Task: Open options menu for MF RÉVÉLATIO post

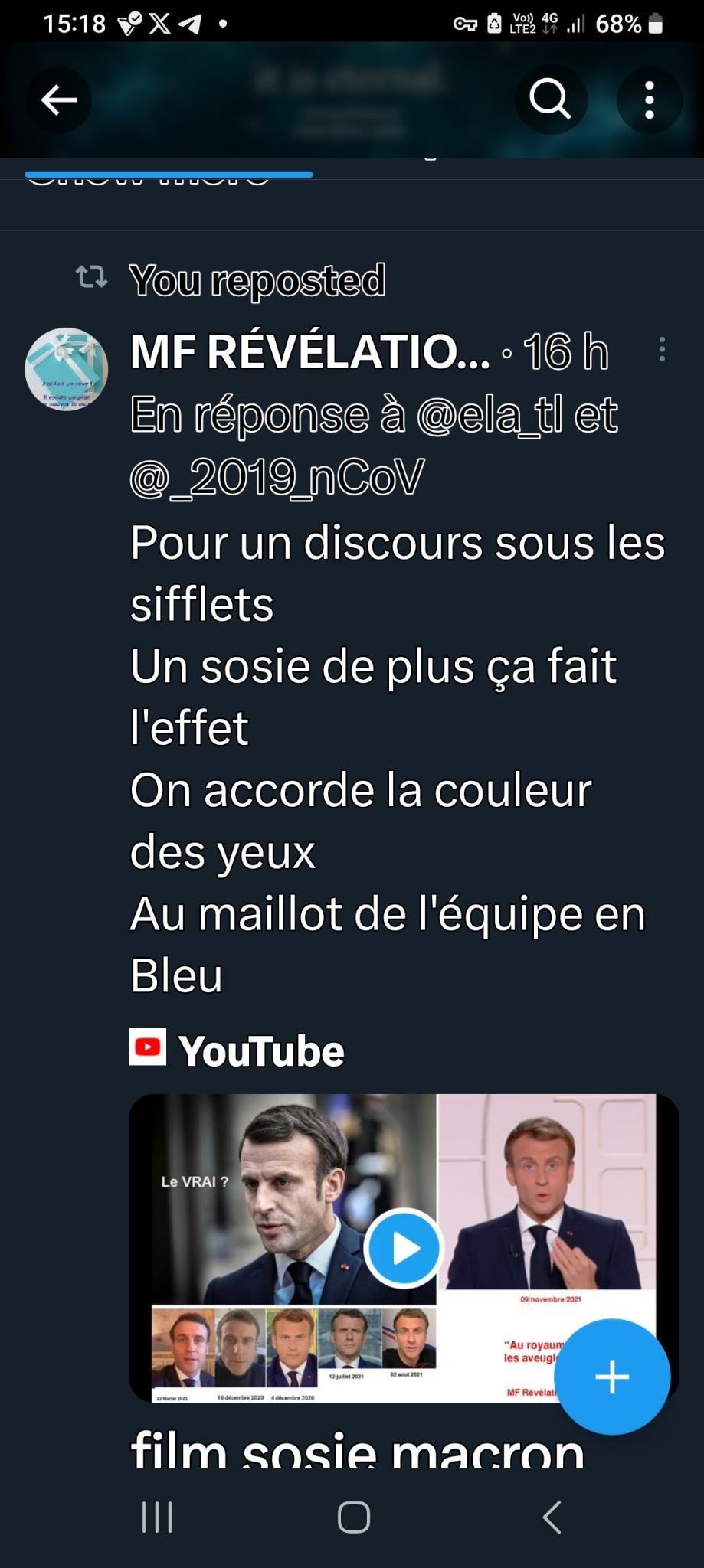Action: tap(662, 349)
